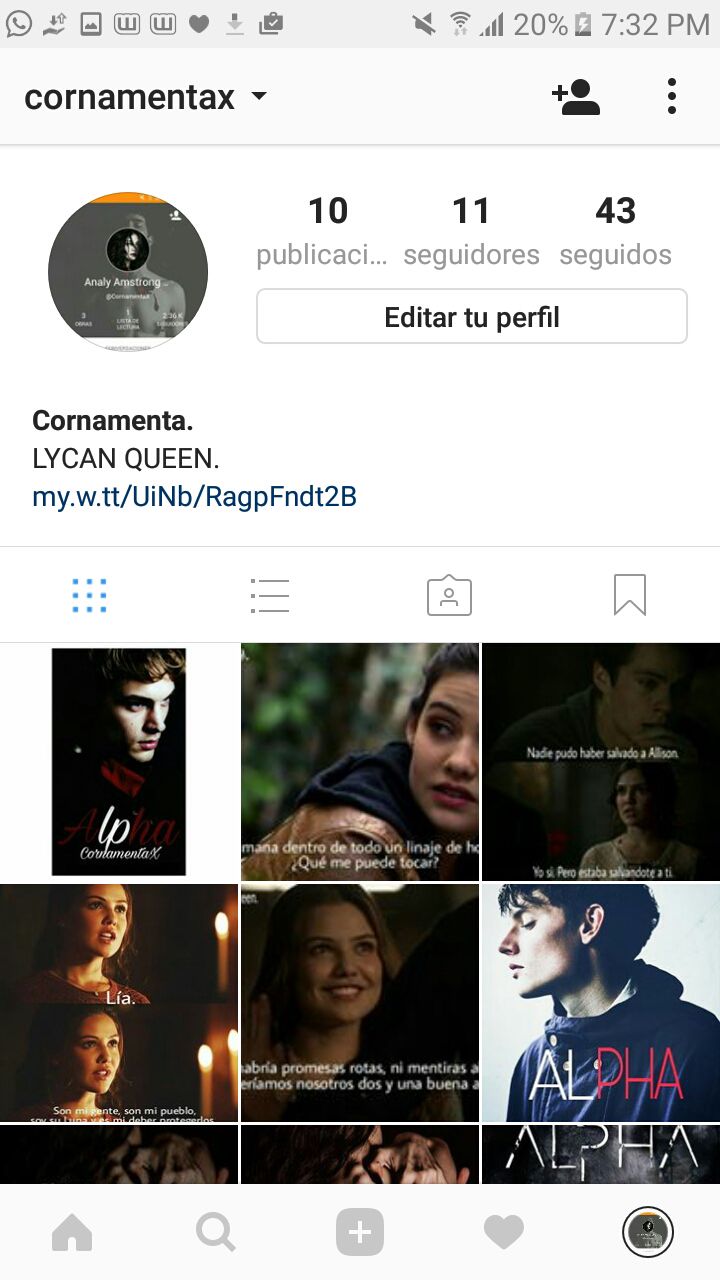
Task: Create a new post with plus button
Action: click(360, 1232)
